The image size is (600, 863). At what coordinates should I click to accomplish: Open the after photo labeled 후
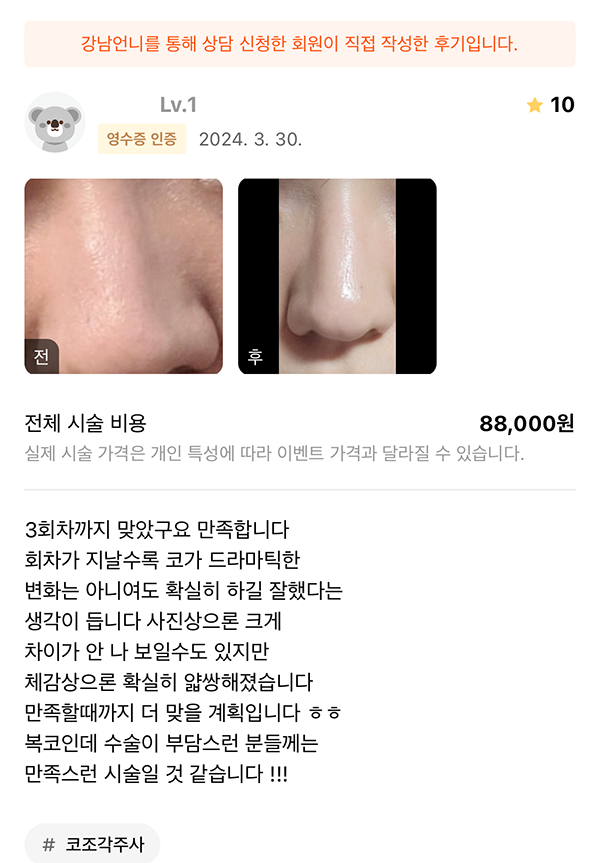337,276
